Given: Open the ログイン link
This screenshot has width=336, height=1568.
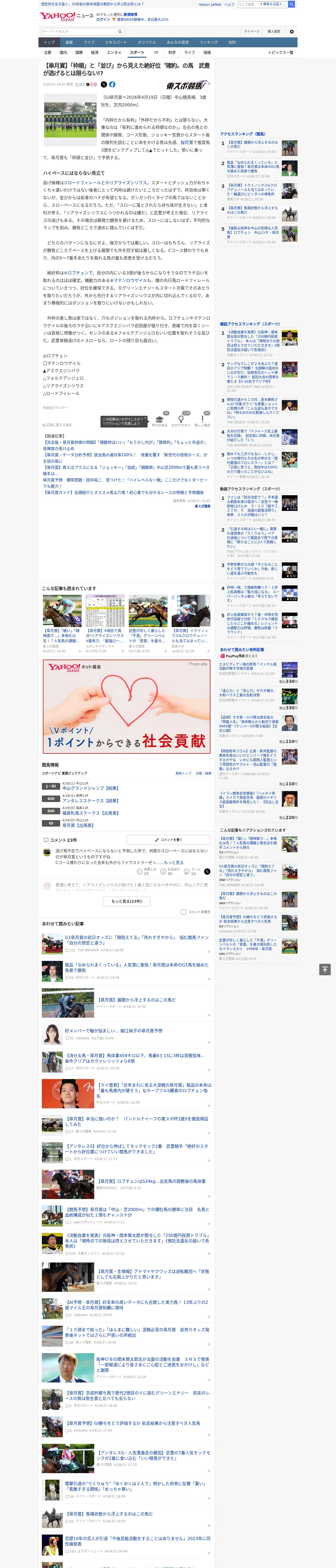Looking at the screenshot, I should coord(103,20).
